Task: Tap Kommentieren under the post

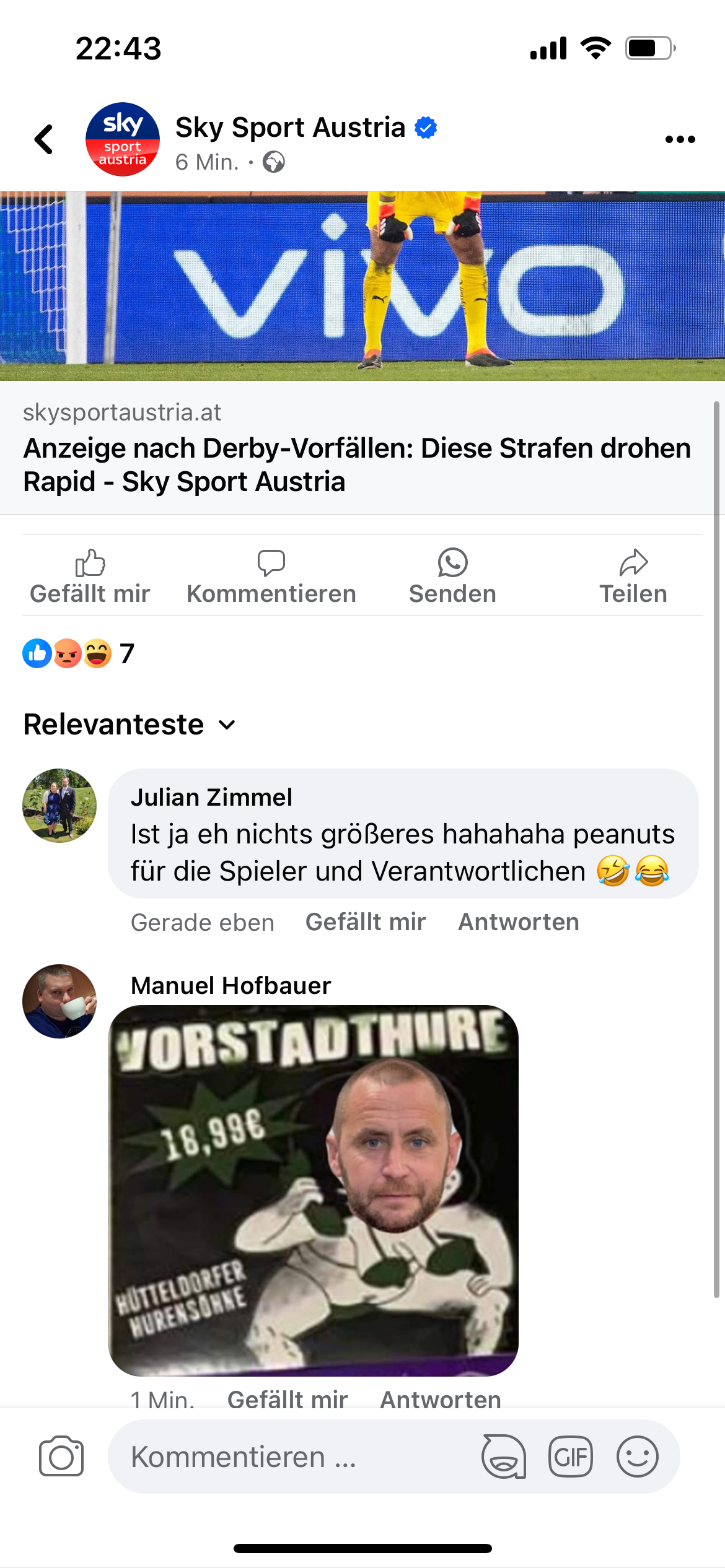Action: [271, 577]
